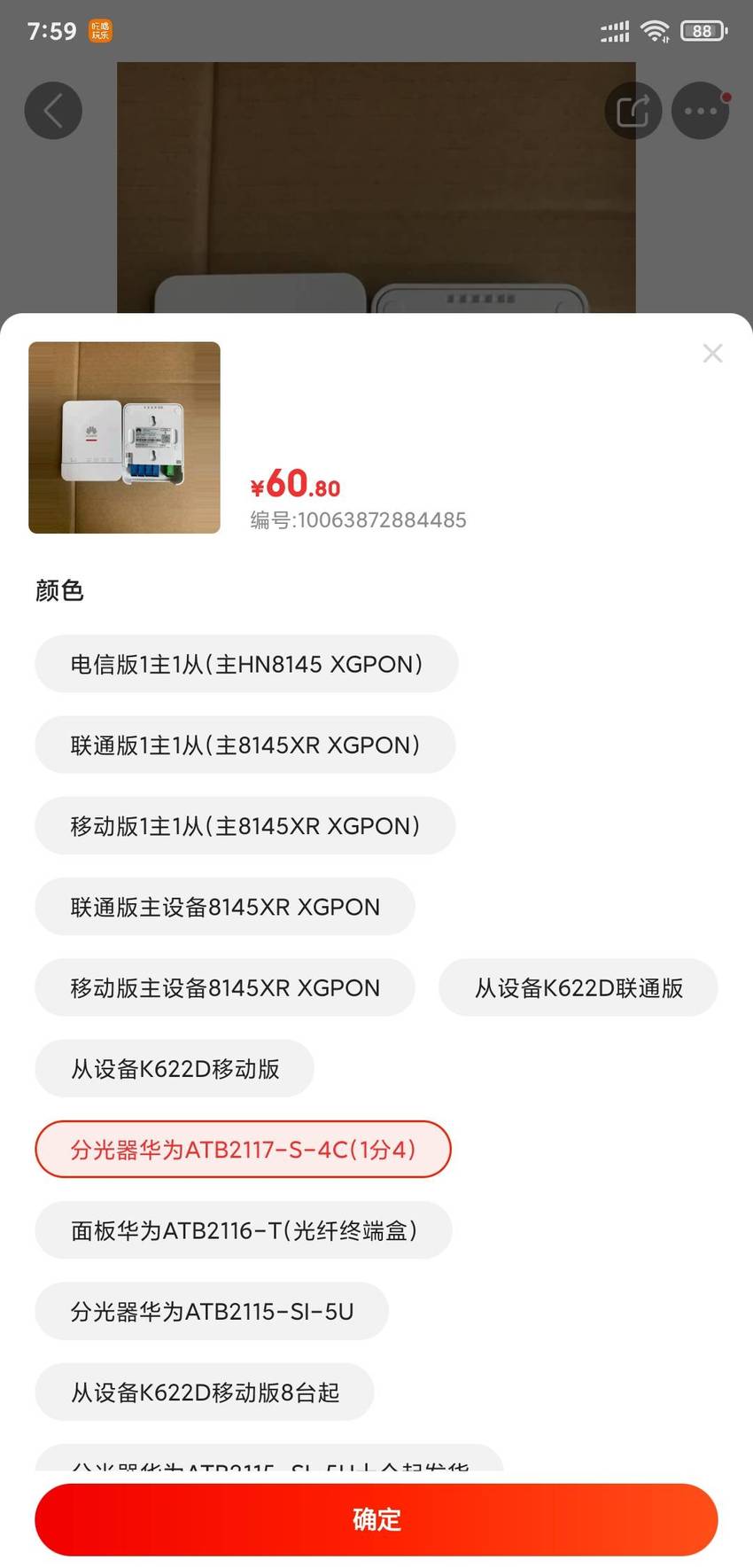Choose 面板华为ATB2116-T(光纤终端盒)
The height and width of the screenshot is (1568, 753).
point(244,1230)
